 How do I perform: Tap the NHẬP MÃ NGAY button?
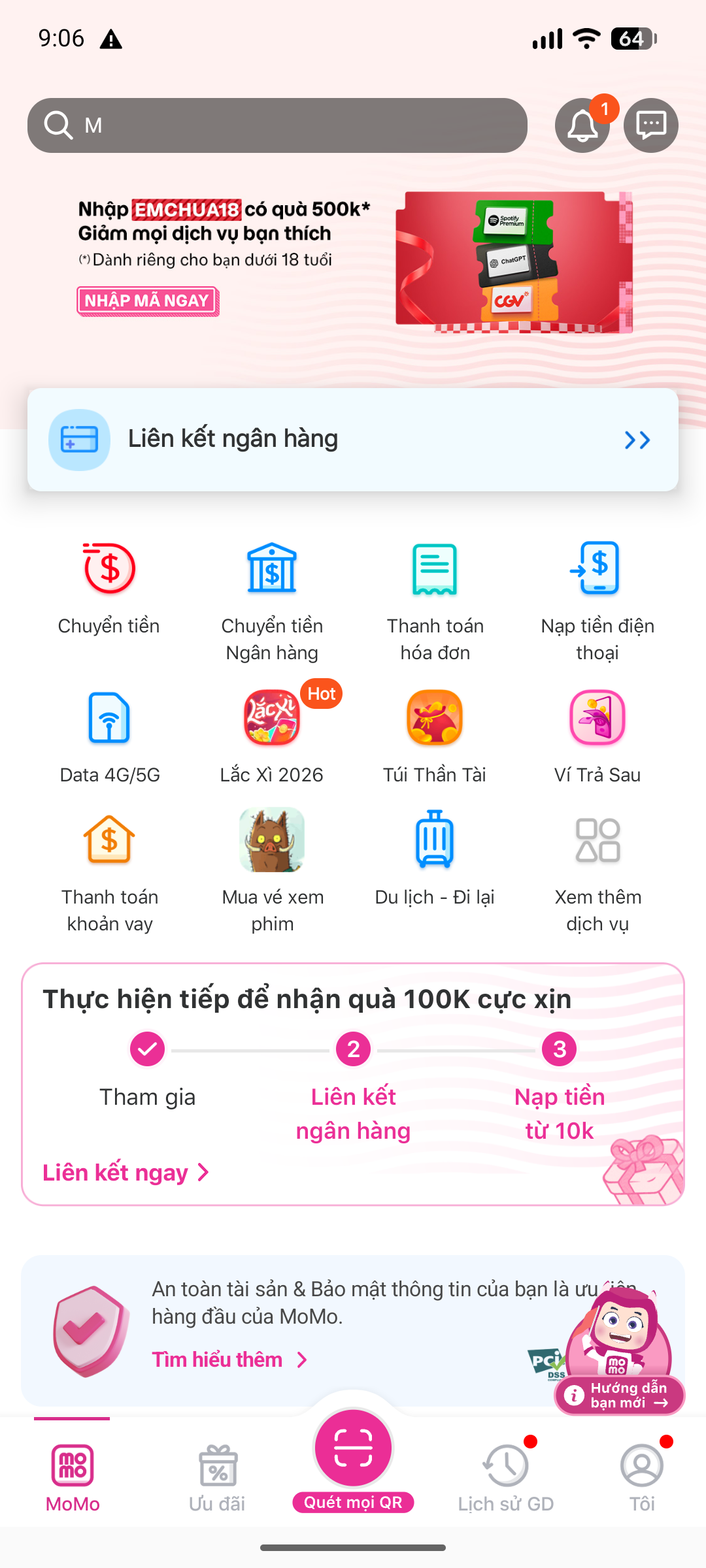point(148,301)
